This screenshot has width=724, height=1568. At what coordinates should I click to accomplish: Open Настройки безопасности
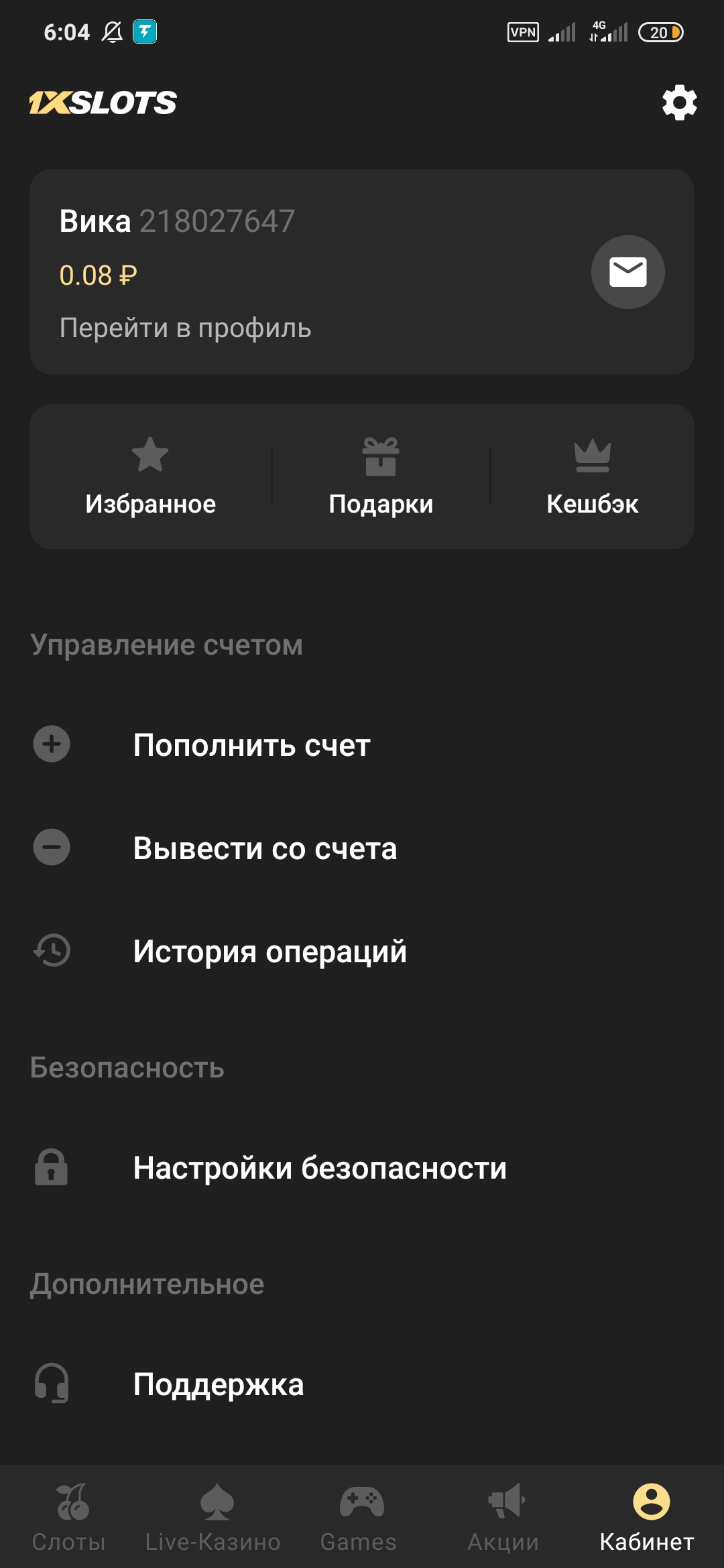(320, 1169)
